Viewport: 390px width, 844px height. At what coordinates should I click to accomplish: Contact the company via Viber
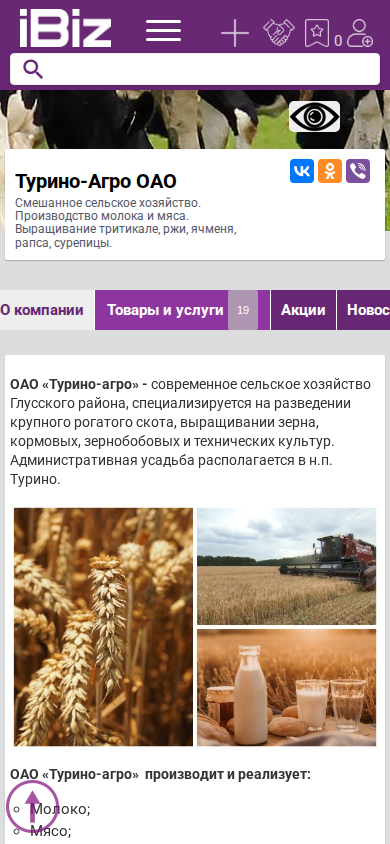(x=358, y=171)
